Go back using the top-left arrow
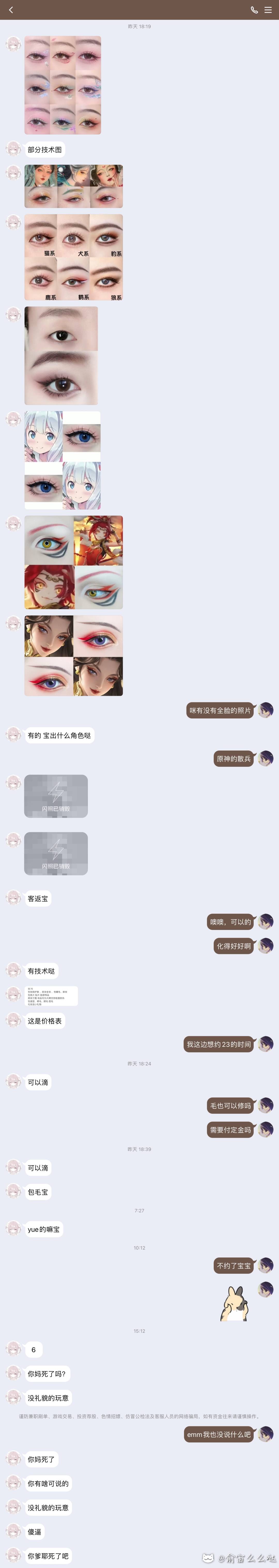 pos(11,10)
